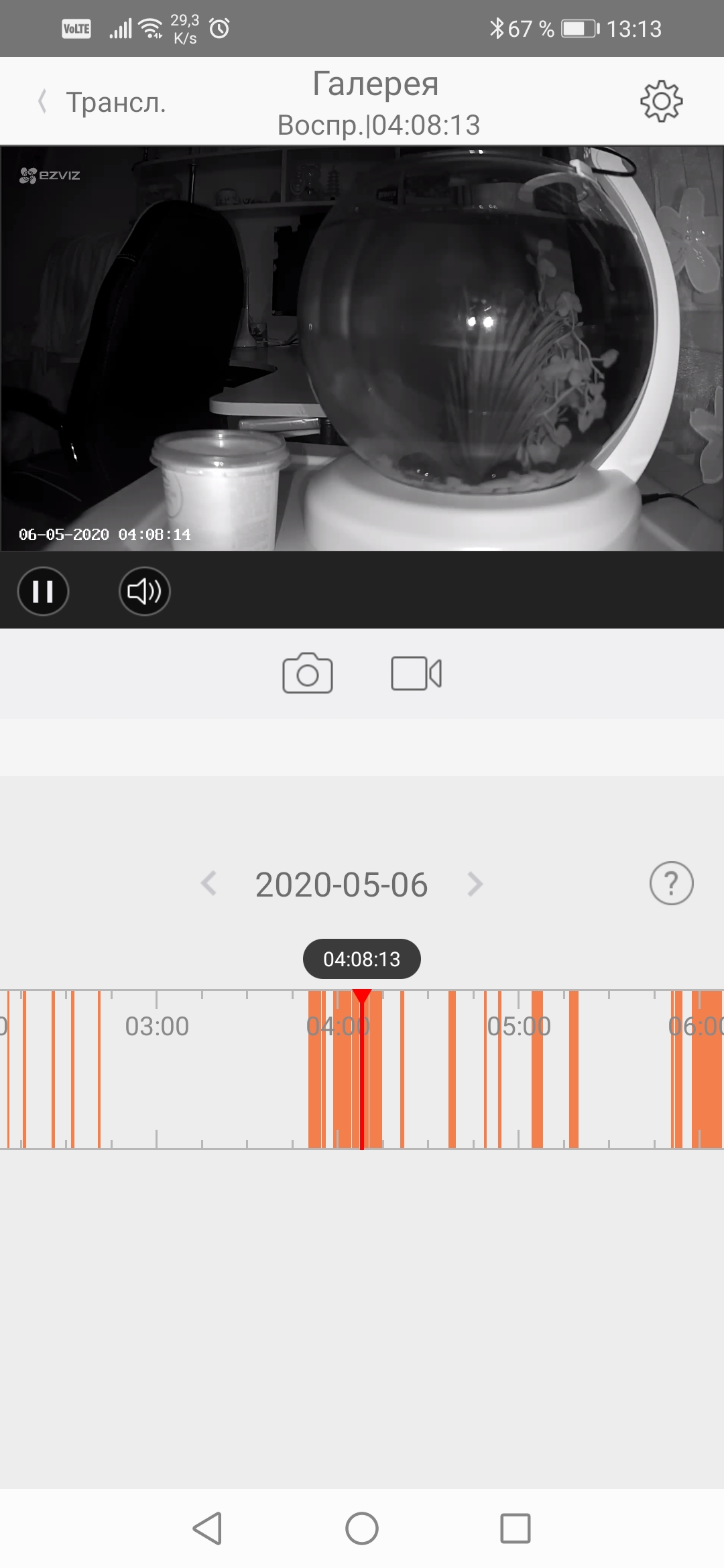Go to the previous date
724x1568 pixels.
point(209,884)
